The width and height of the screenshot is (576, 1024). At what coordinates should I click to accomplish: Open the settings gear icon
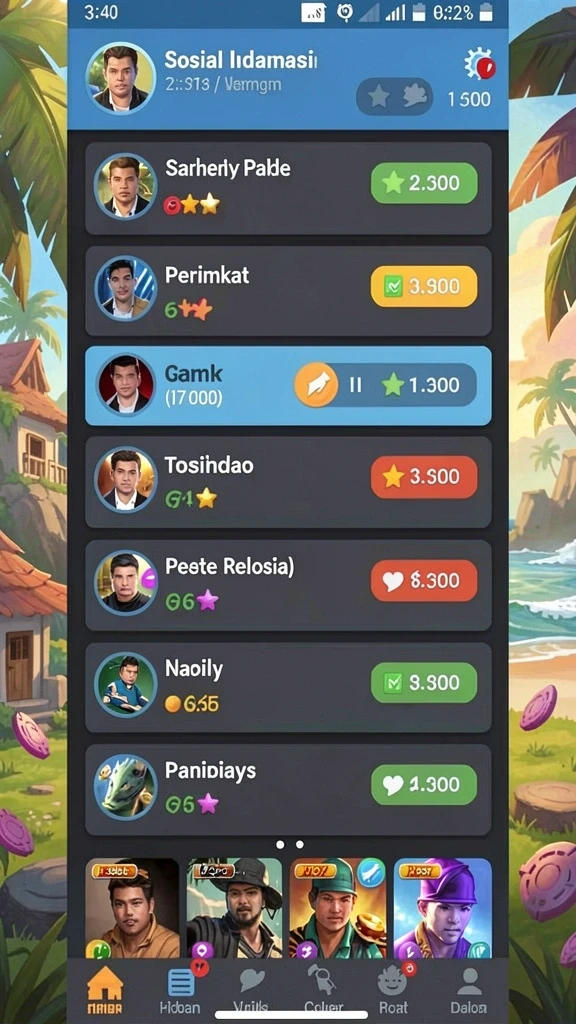(x=479, y=64)
